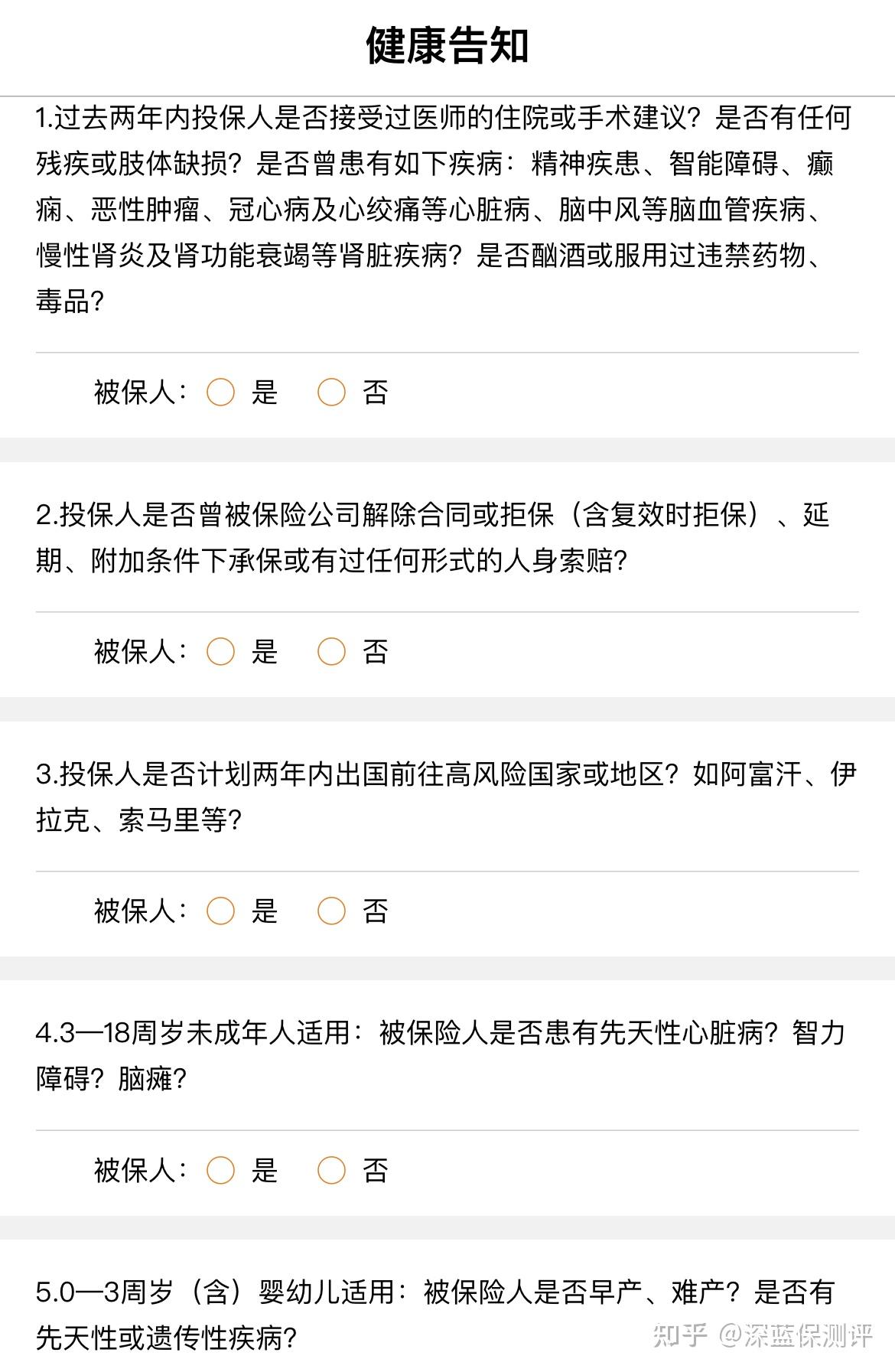The width and height of the screenshot is (895, 1372).
Task: Choose 是 for question 2 on refused insurance
Action: [220, 652]
